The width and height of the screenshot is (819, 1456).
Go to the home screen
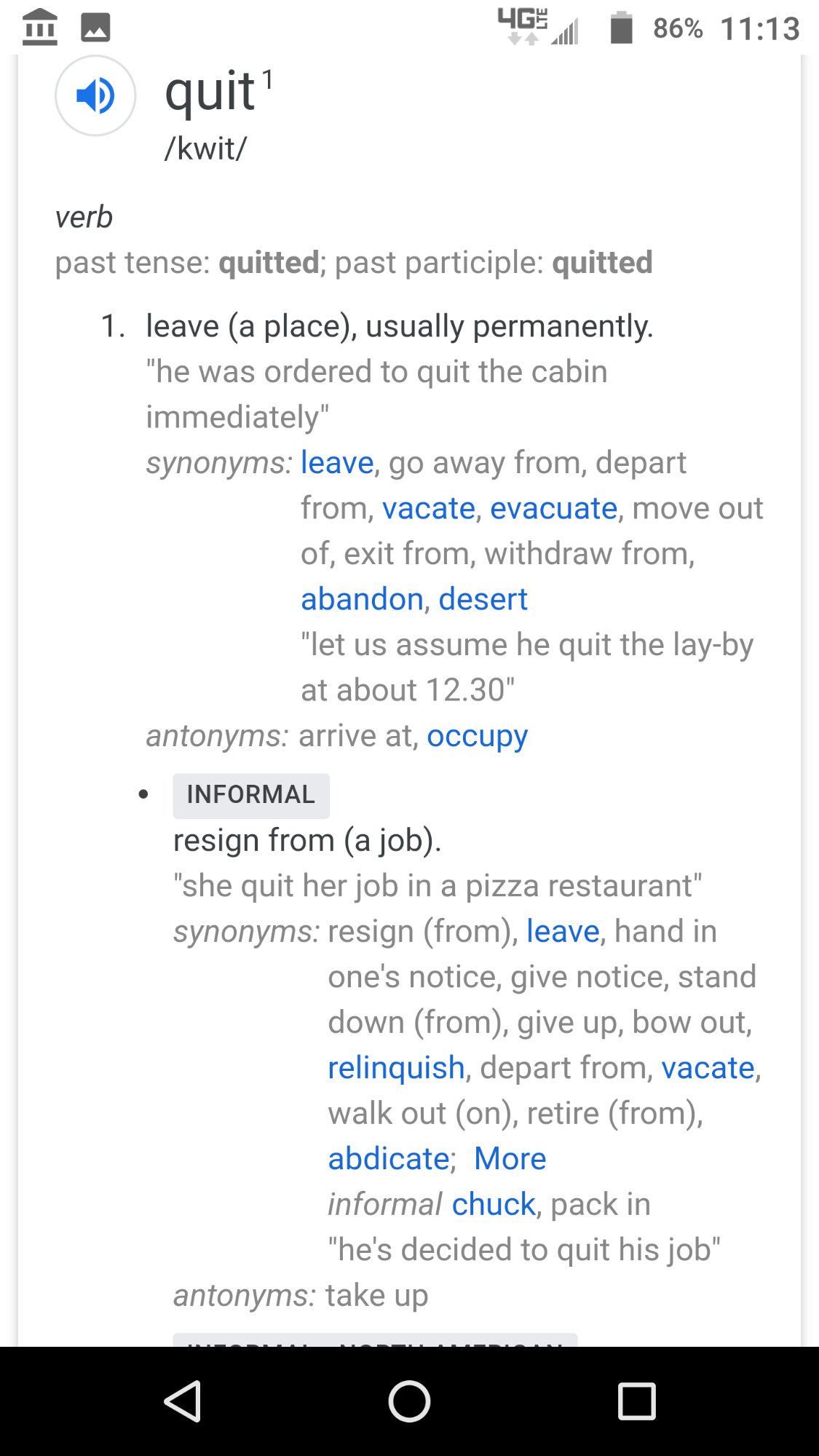pos(409,1401)
